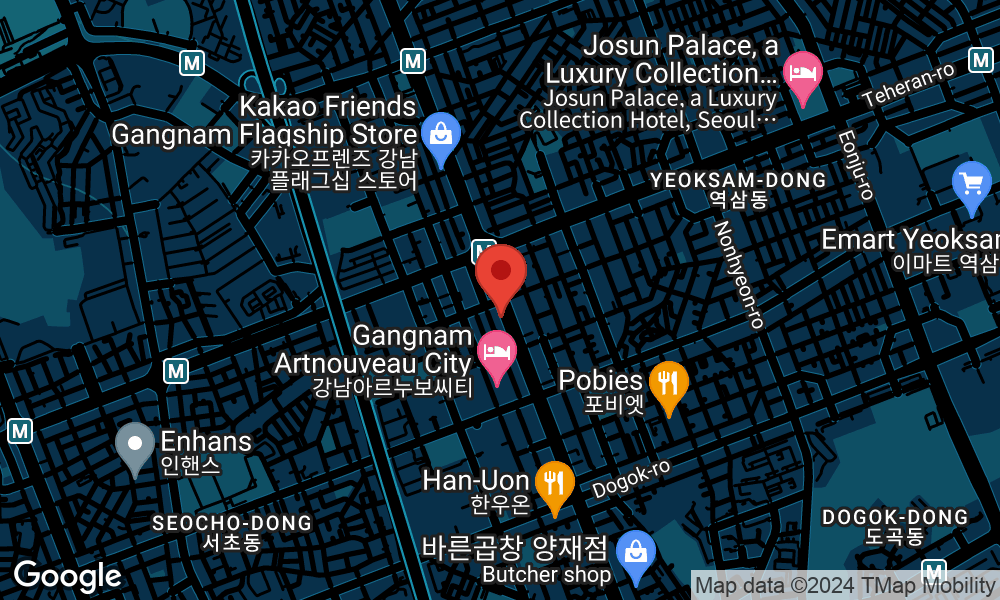Tap the red location pin marker
This screenshot has height=600, width=1000.
[x=501, y=272]
